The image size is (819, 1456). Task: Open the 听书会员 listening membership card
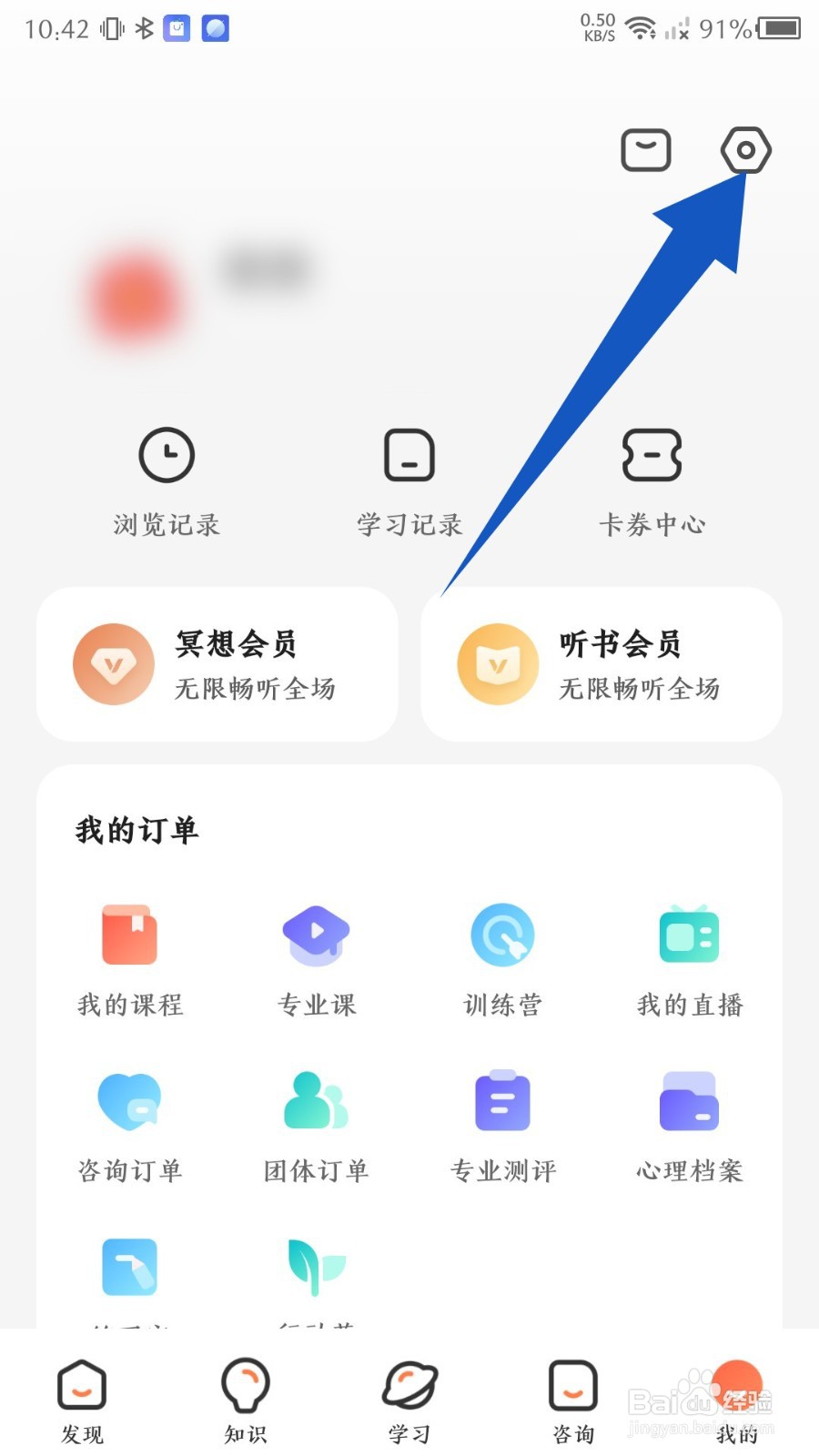click(x=601, y=662)
